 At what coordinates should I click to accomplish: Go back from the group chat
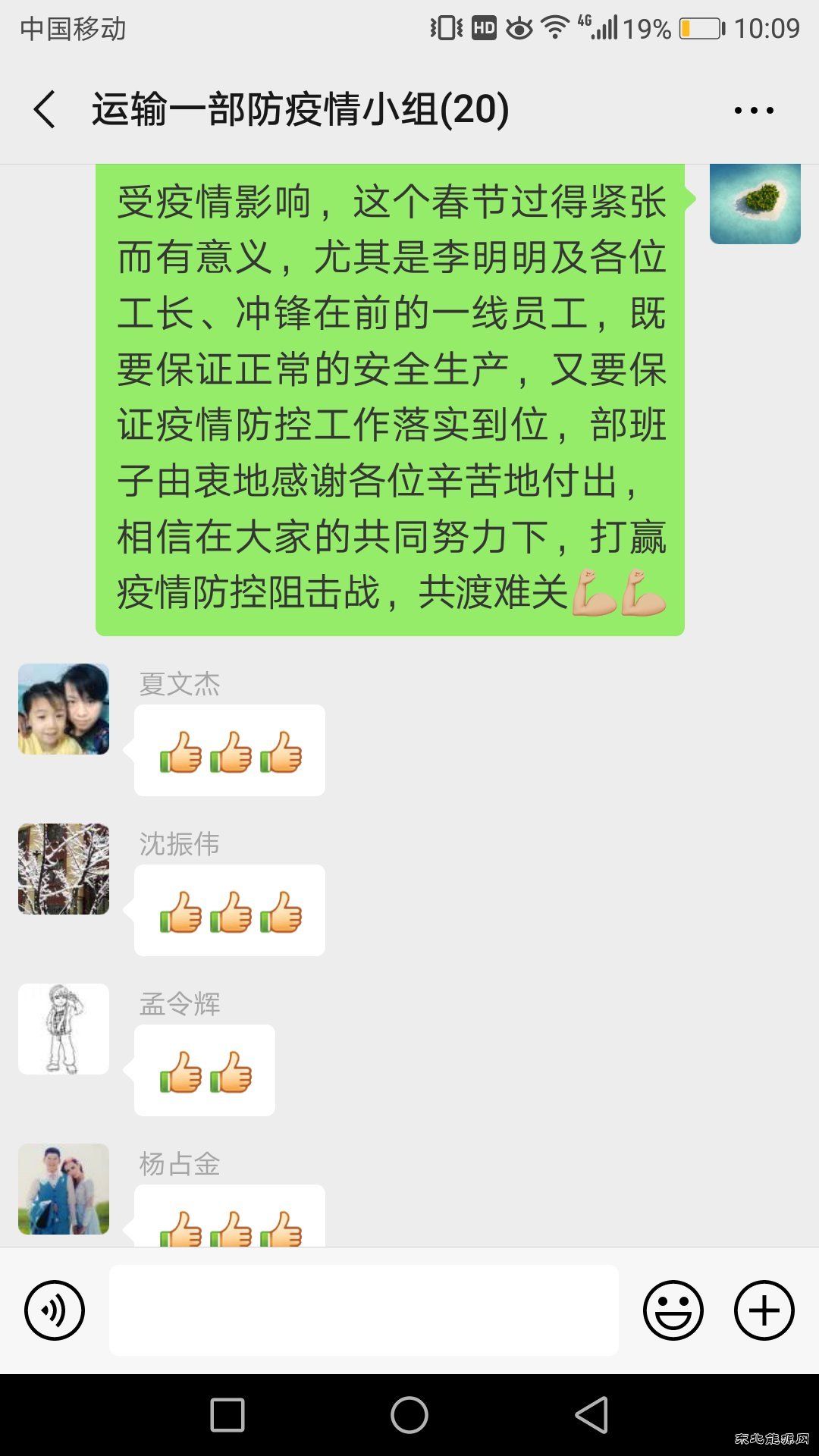coord(45,109)
